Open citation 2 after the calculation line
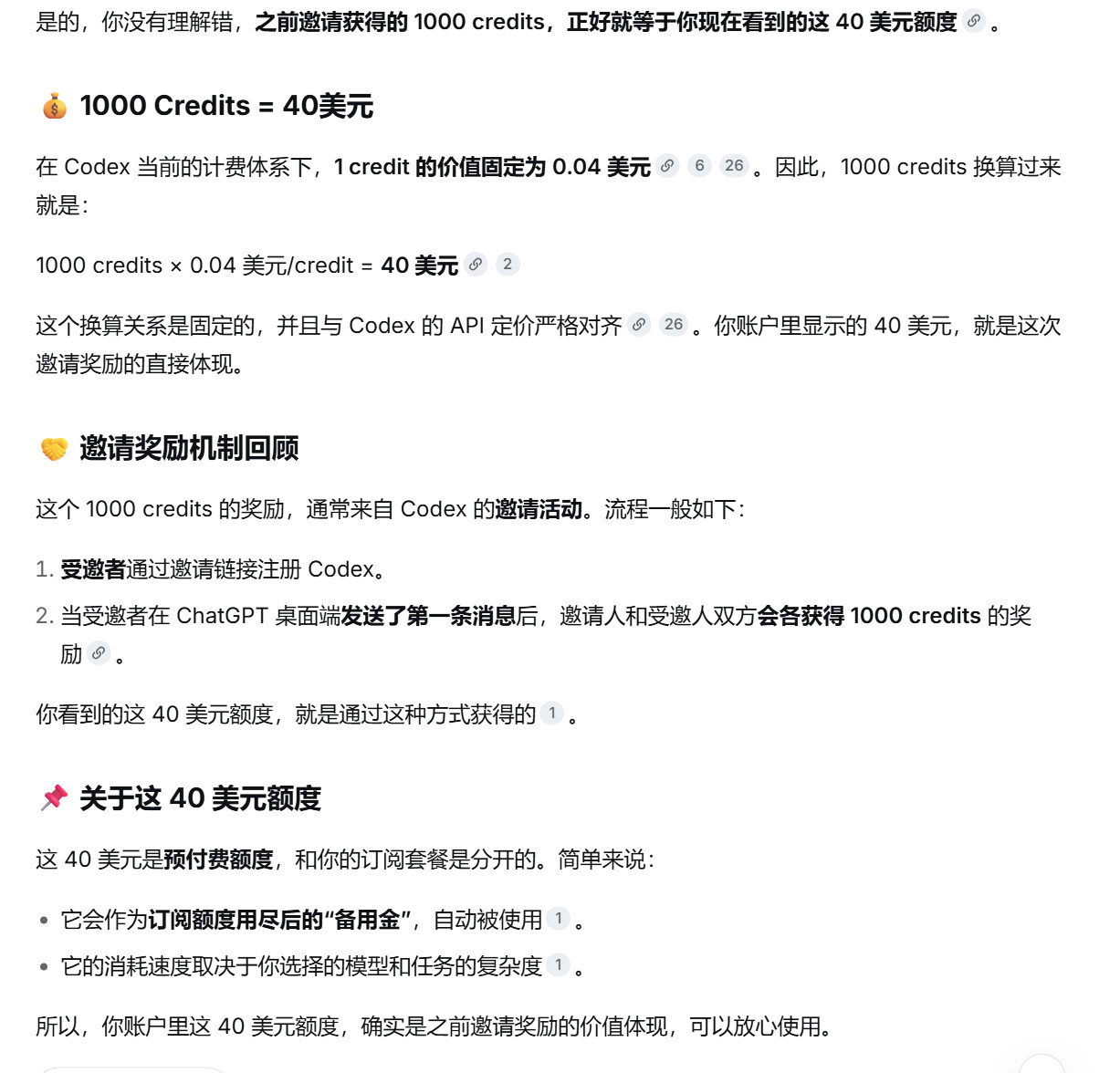1120x1073 pixels. 508,265
